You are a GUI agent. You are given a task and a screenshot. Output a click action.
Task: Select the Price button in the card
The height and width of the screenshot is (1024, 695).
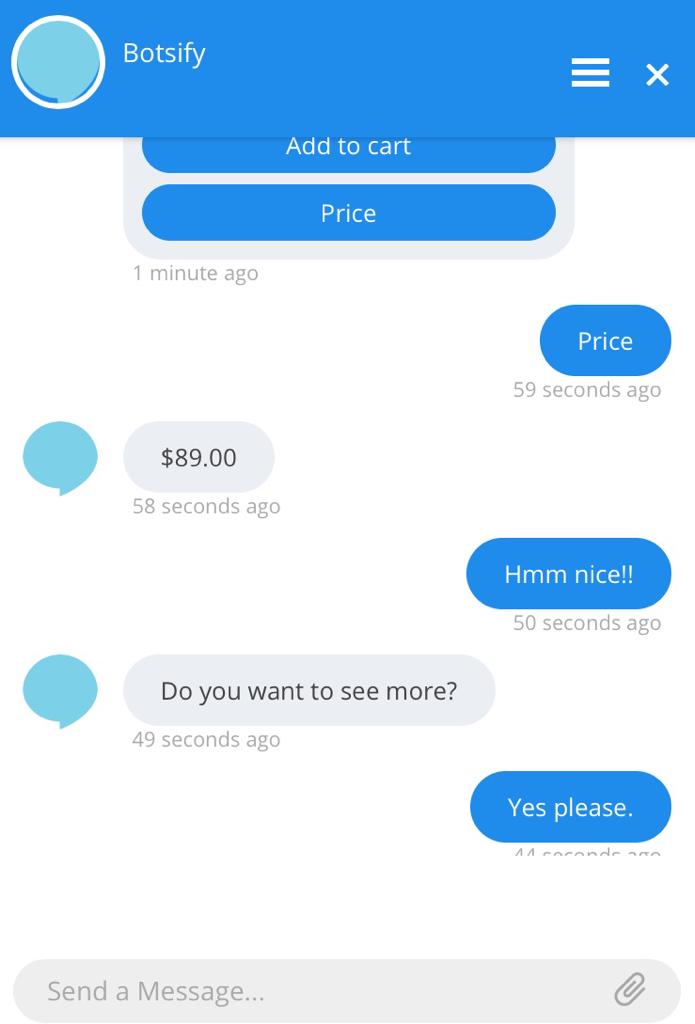tap(348, 213)
